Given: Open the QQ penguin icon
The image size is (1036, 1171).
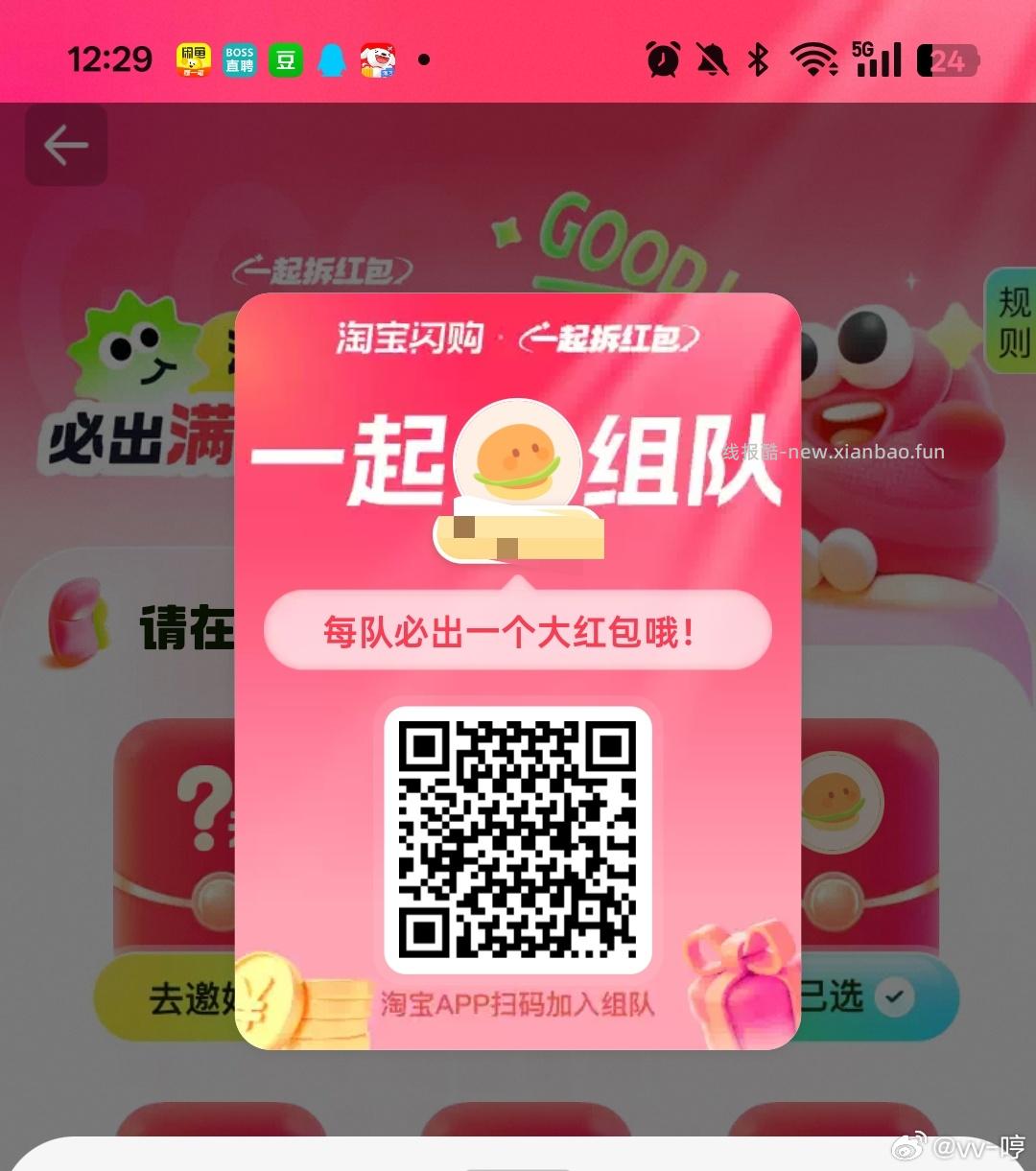Looking at the screenshot, I should pyautogui.click(x=331, y=59).
